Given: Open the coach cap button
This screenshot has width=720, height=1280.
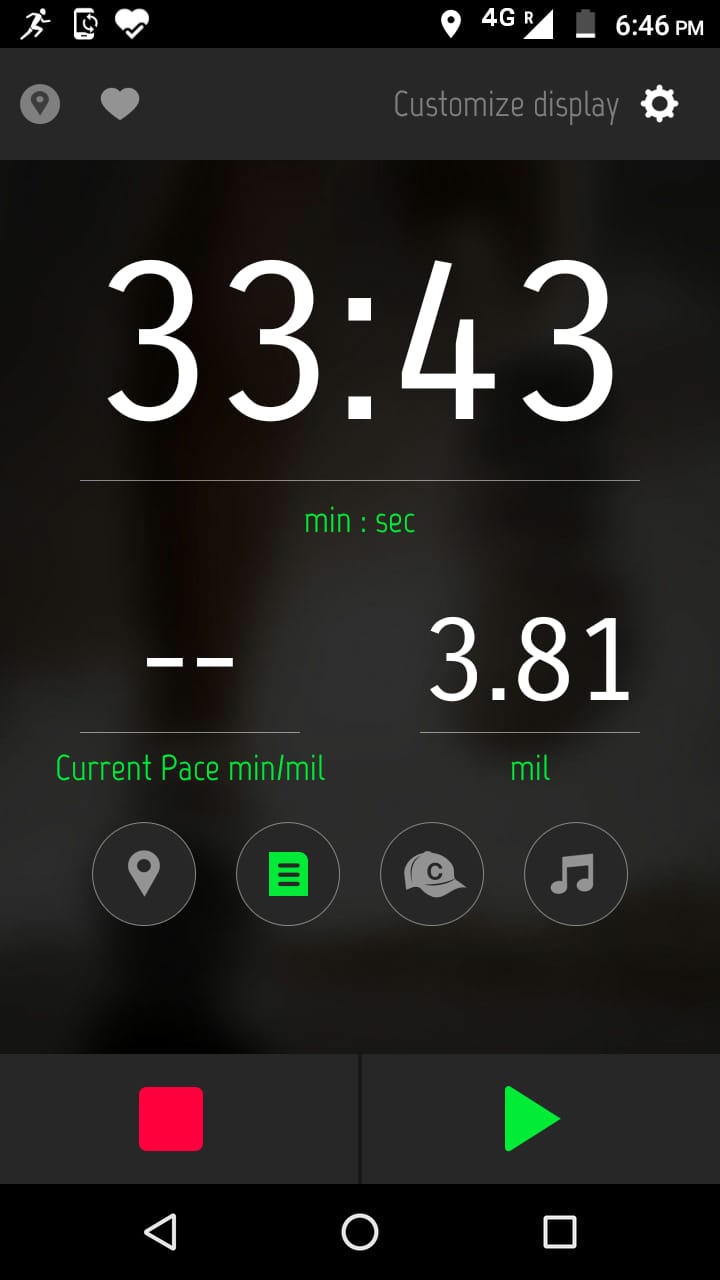Looking at the screenshot, I should (x=432, y=874).
